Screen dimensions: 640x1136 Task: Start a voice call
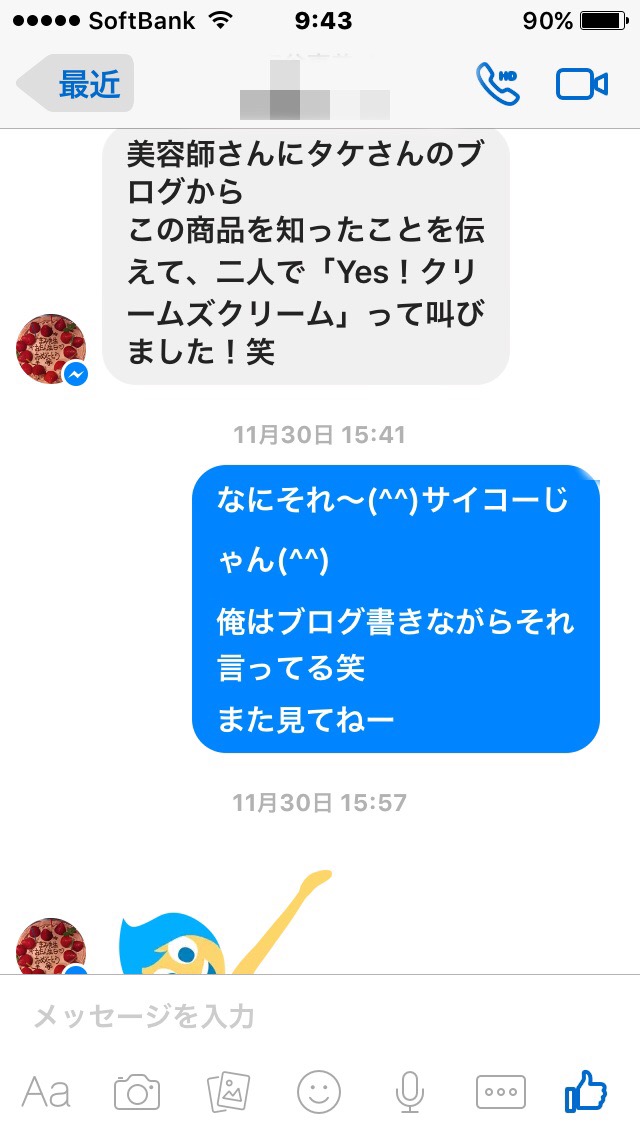click(x=498, y=84)
